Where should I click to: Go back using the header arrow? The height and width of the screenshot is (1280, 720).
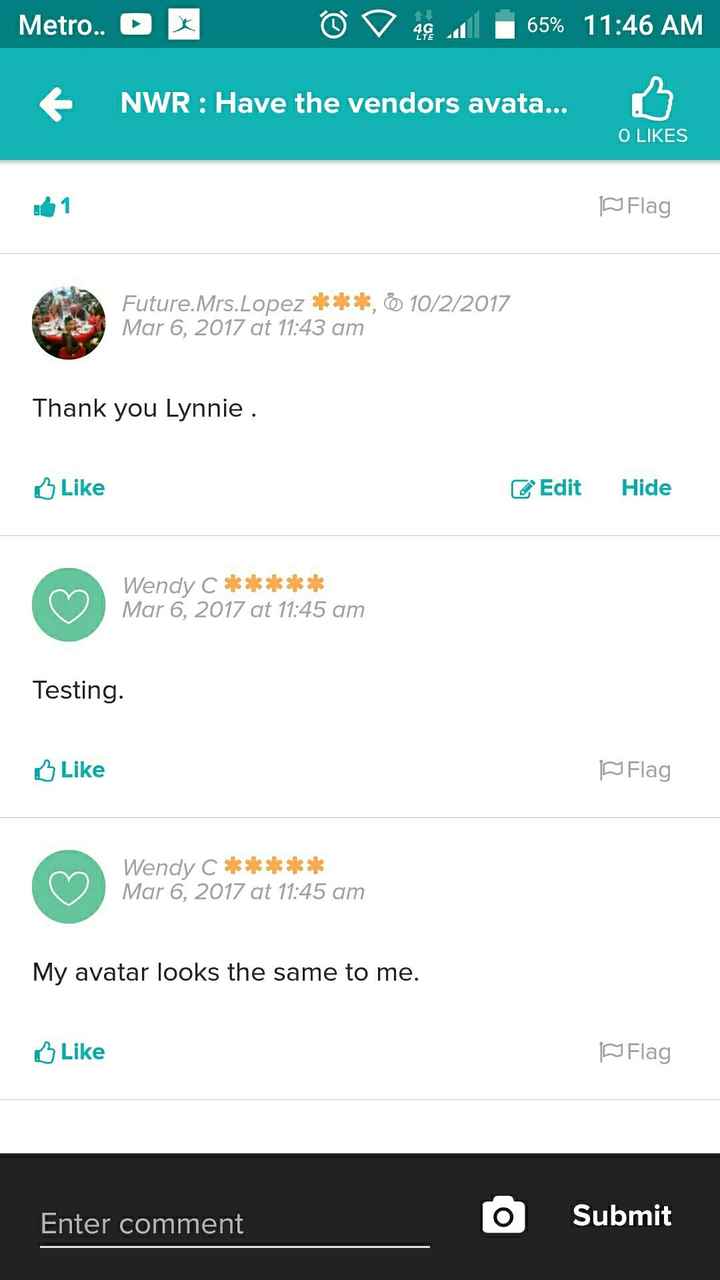(56, 104)
